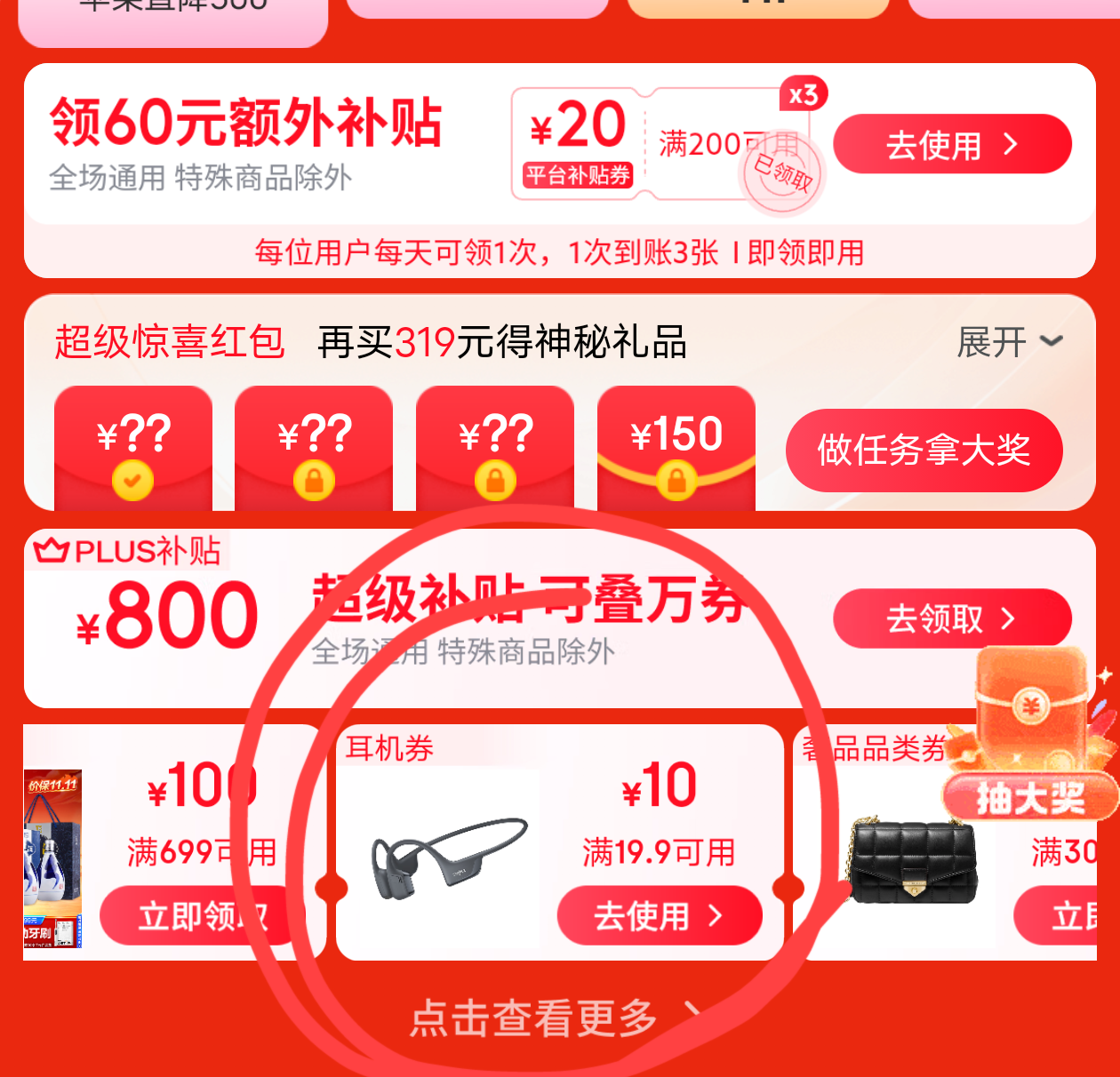Screen dimensions: 1120x1077
Task: Open the 抽大奖 floating red packet
Action: (x=1031, y=738)
